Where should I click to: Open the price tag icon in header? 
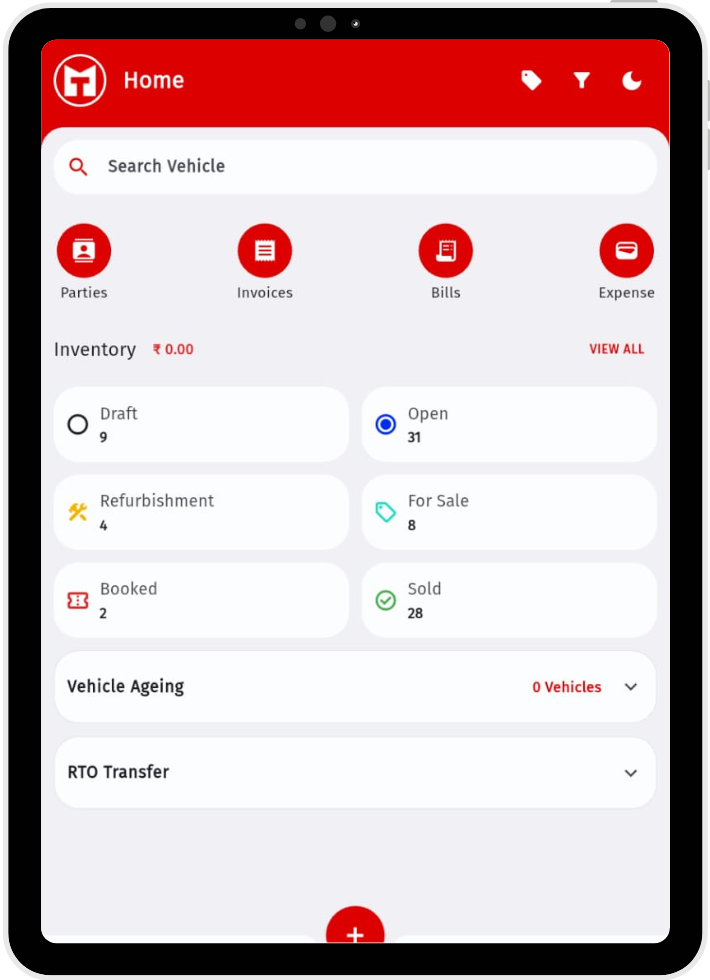point(531,81)
